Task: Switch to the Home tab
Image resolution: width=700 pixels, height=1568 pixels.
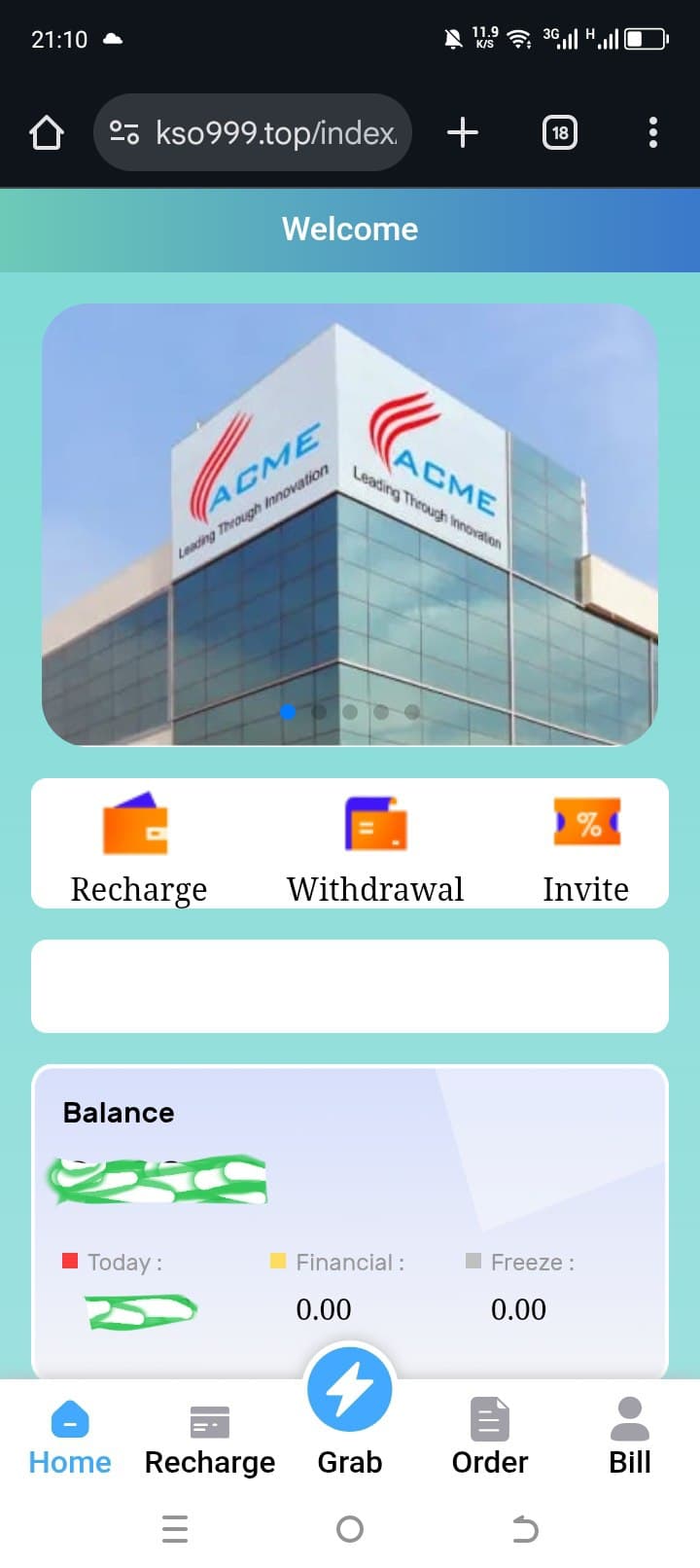Action: pyautogui.click(x=70, y=1438)
